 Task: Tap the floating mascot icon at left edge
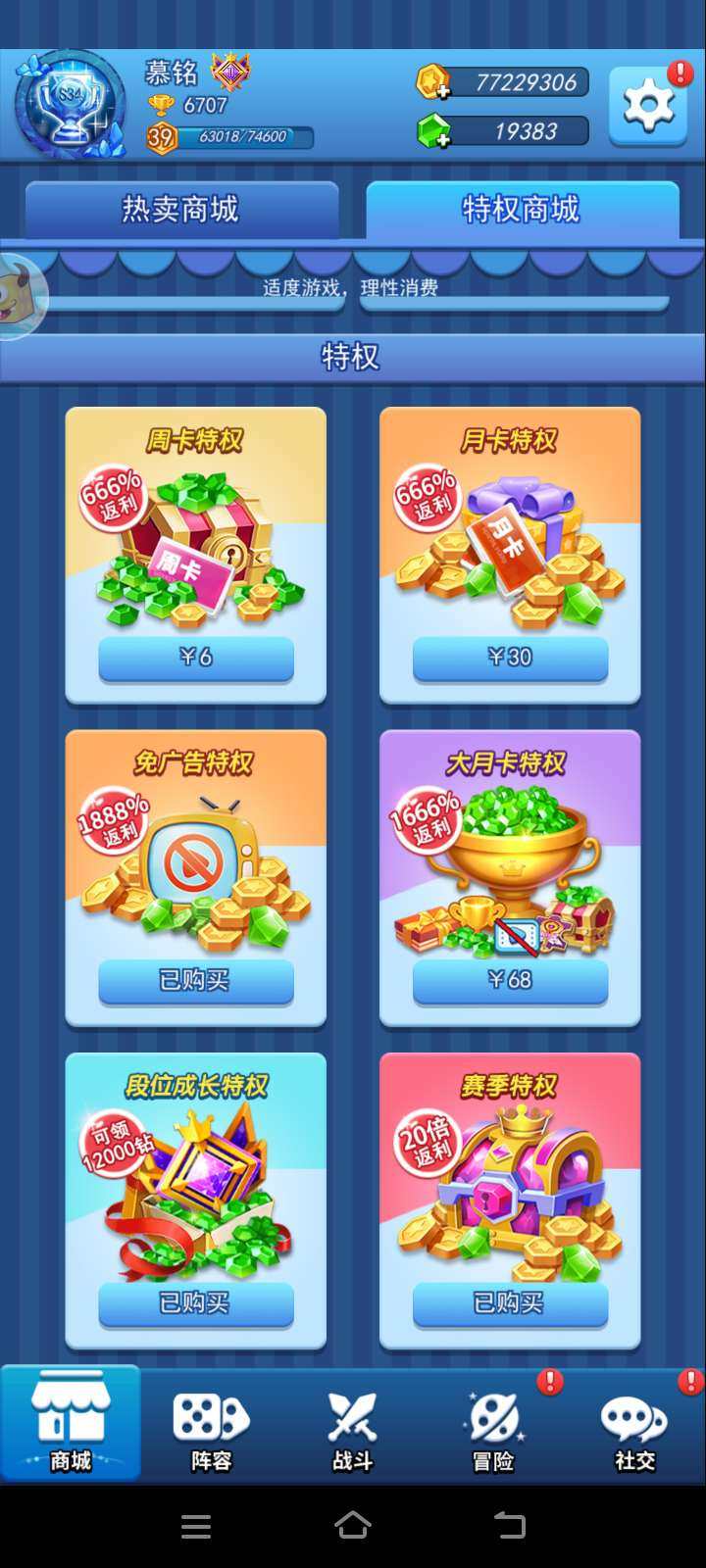coord(20,296)
